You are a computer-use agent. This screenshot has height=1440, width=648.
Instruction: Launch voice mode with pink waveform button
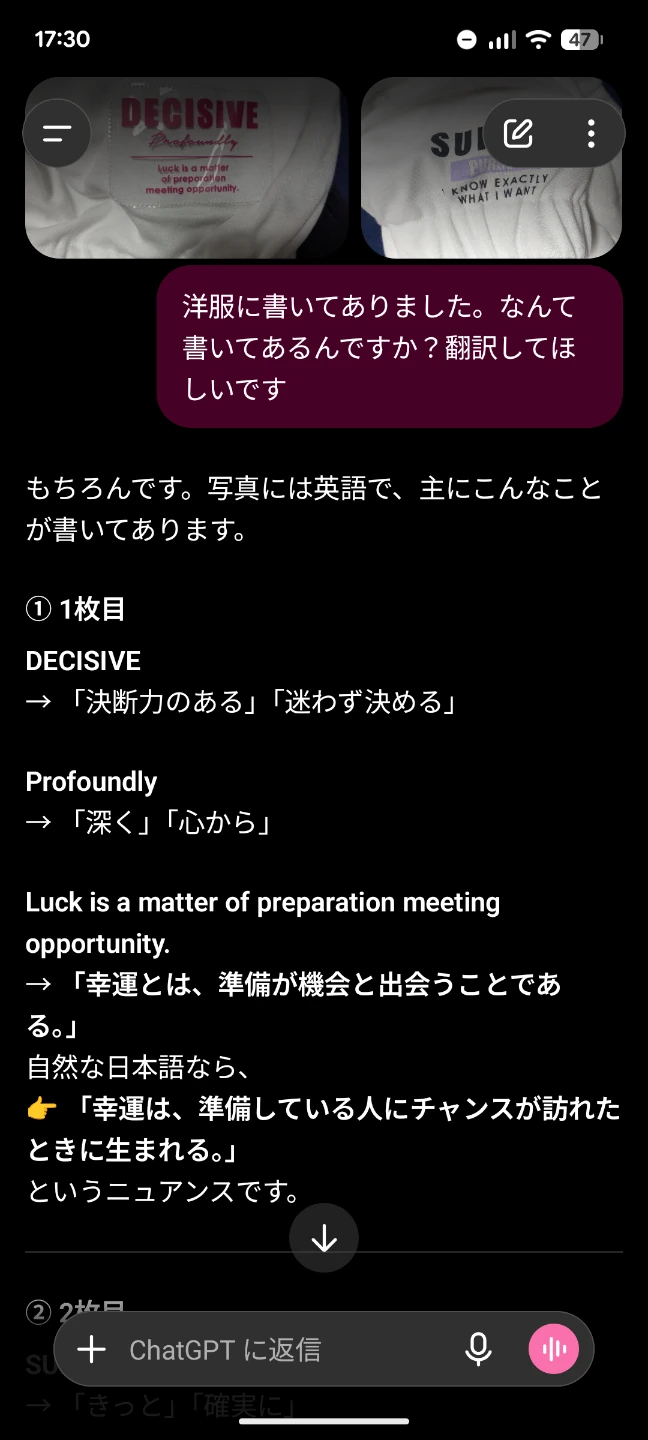(x=553, y=1350)
